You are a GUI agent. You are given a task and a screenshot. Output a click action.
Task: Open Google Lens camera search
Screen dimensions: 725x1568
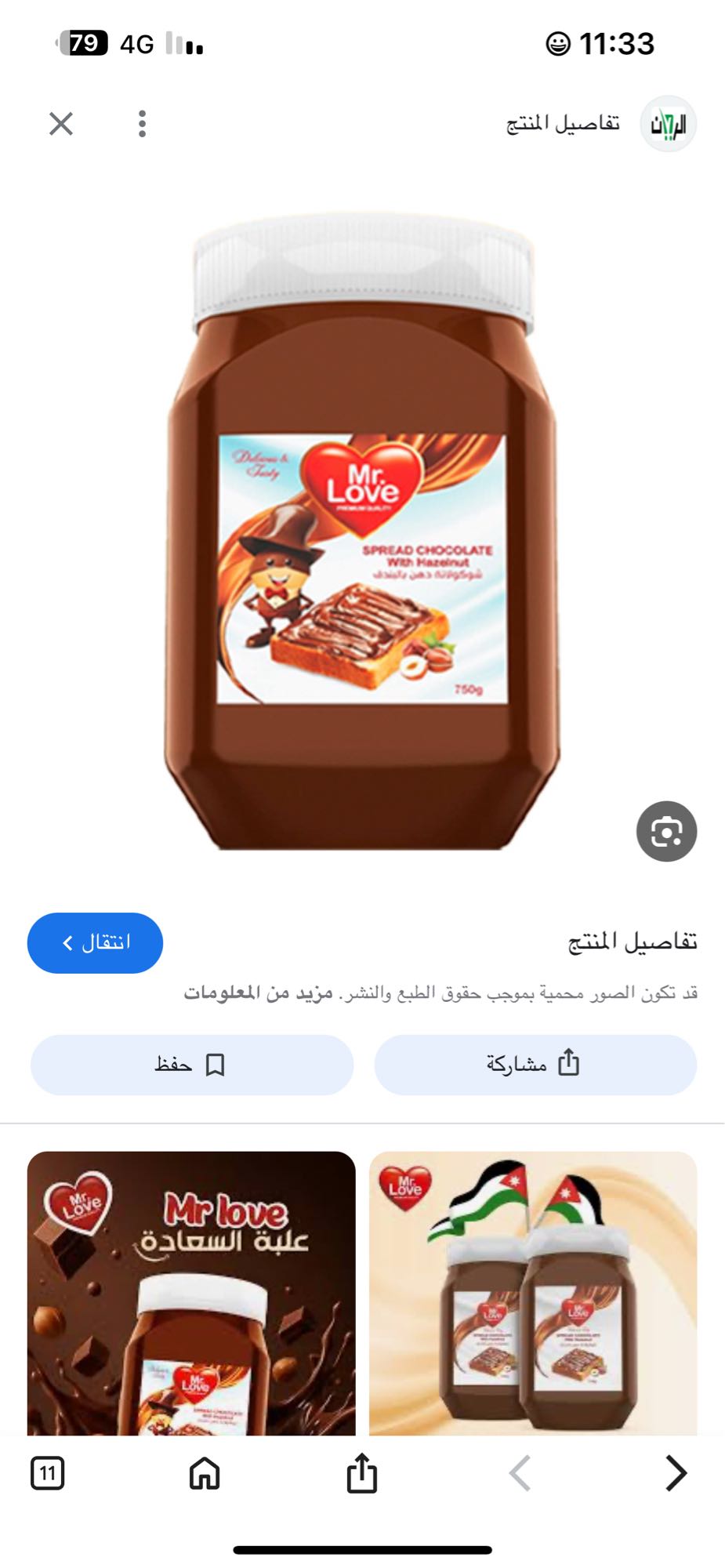coord(667,832)
